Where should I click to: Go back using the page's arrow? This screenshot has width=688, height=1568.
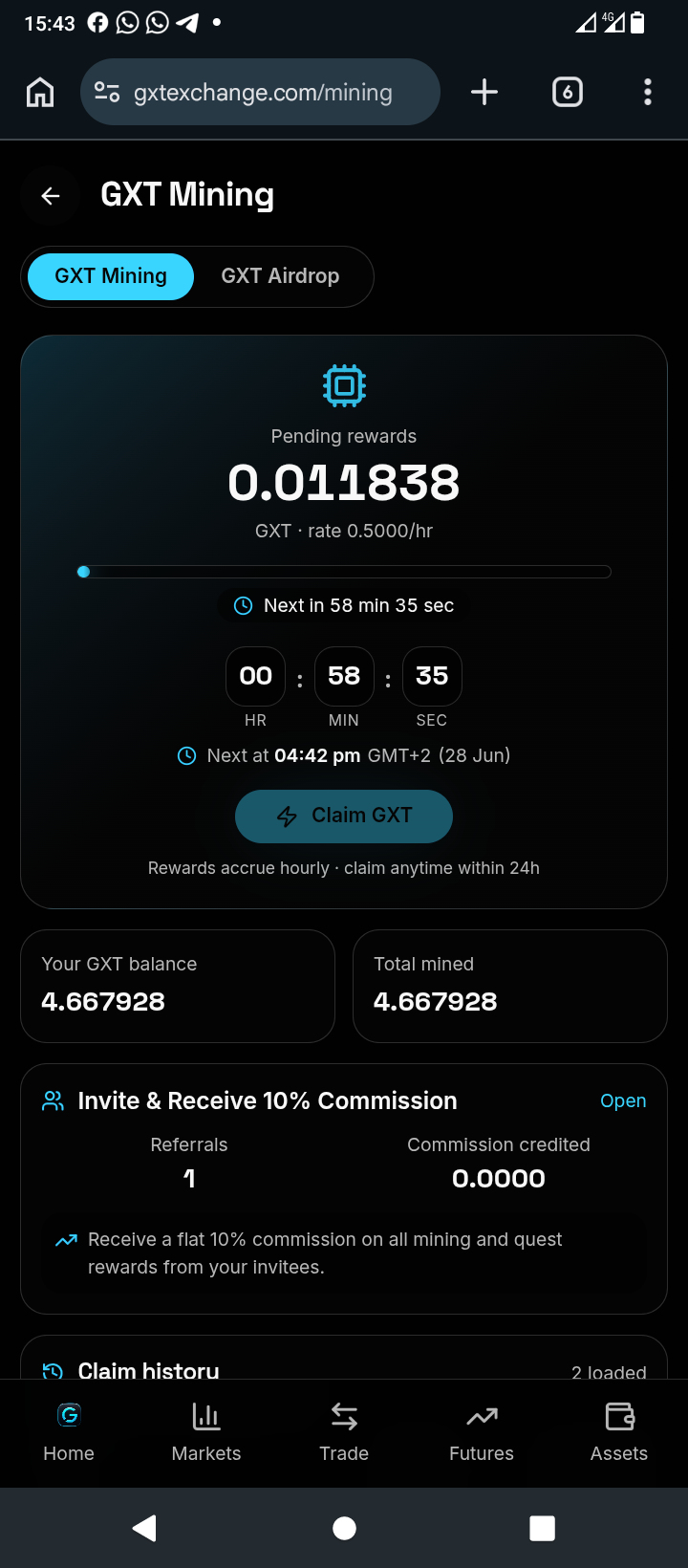50,196
